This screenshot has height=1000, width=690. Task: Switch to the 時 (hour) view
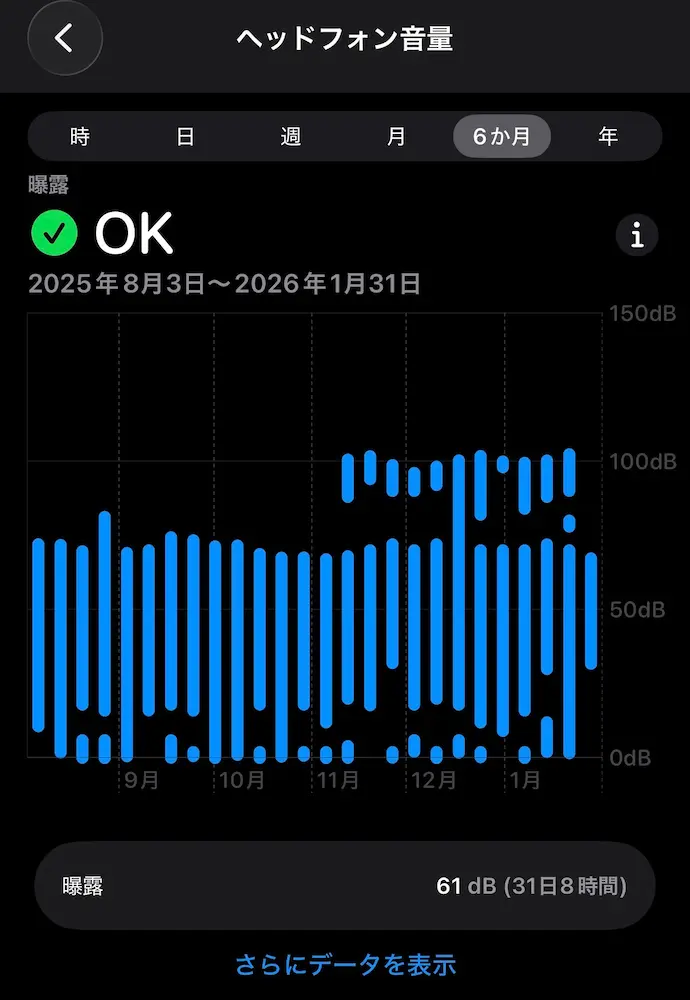pyautogui.click(x=80, y=137)
